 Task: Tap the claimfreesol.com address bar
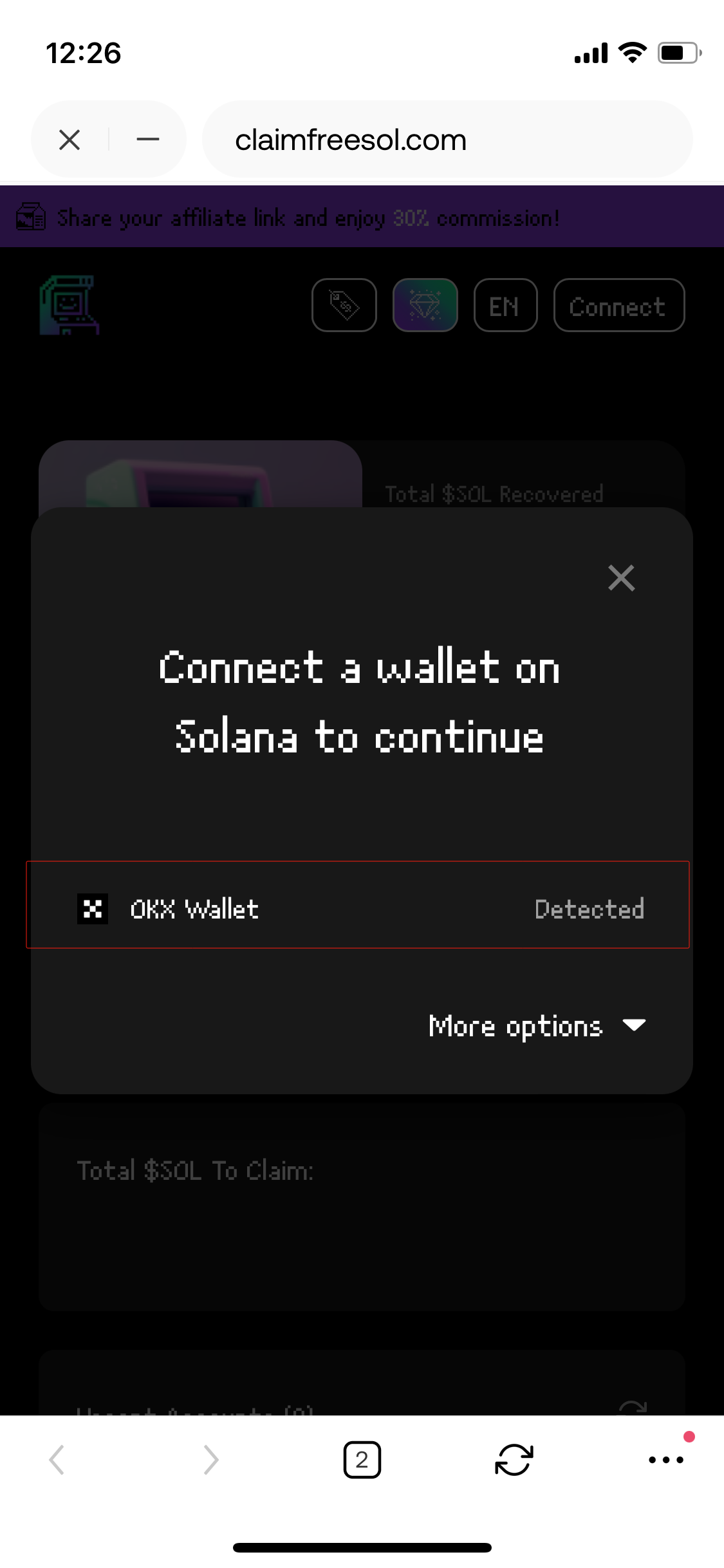click(x=447, y=140)
